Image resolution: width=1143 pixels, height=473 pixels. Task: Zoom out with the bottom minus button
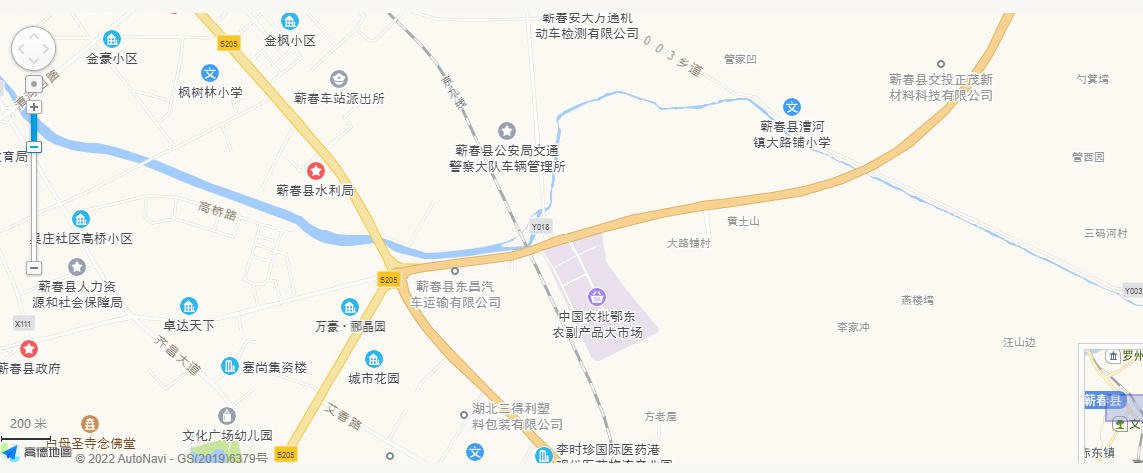(33, 268)
